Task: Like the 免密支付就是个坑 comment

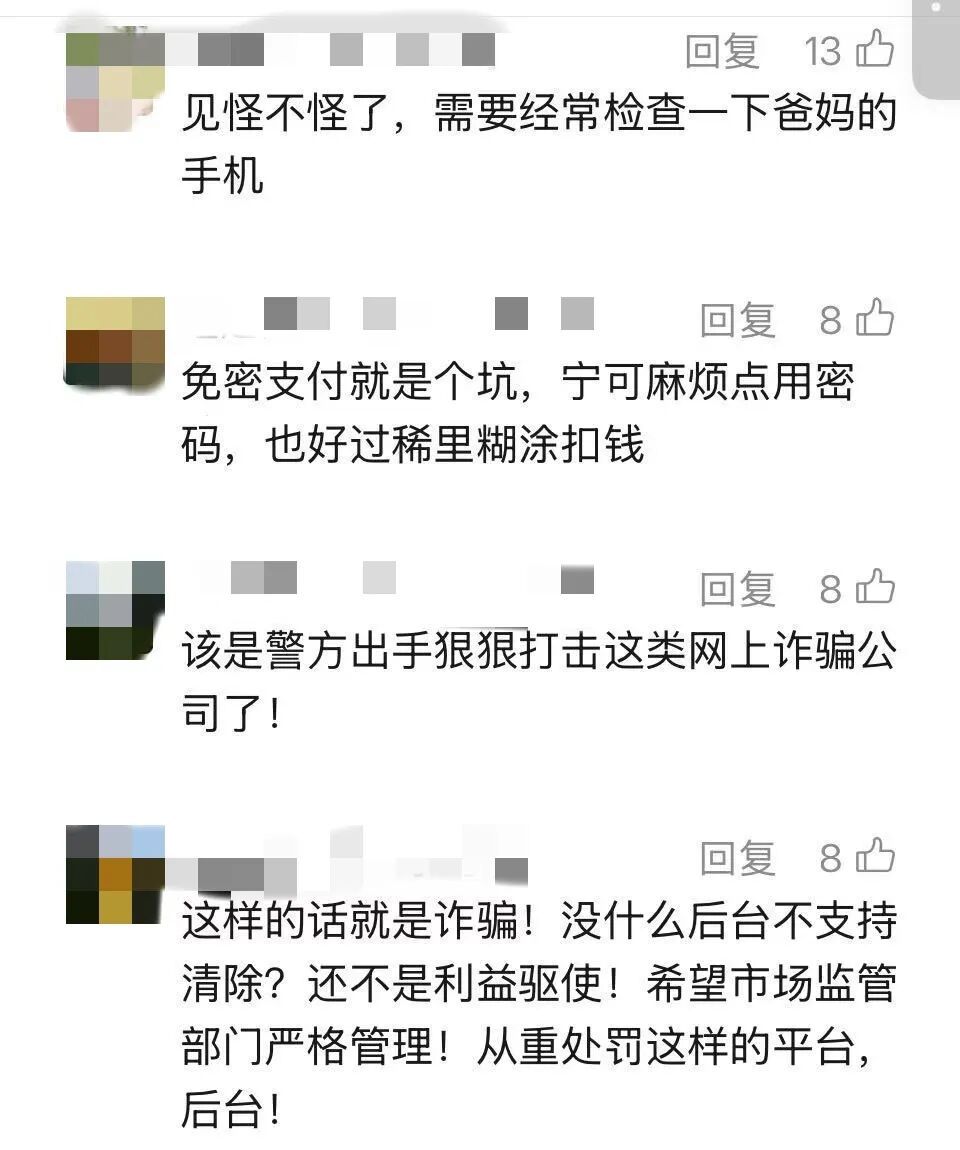Action: pos(874,318)
